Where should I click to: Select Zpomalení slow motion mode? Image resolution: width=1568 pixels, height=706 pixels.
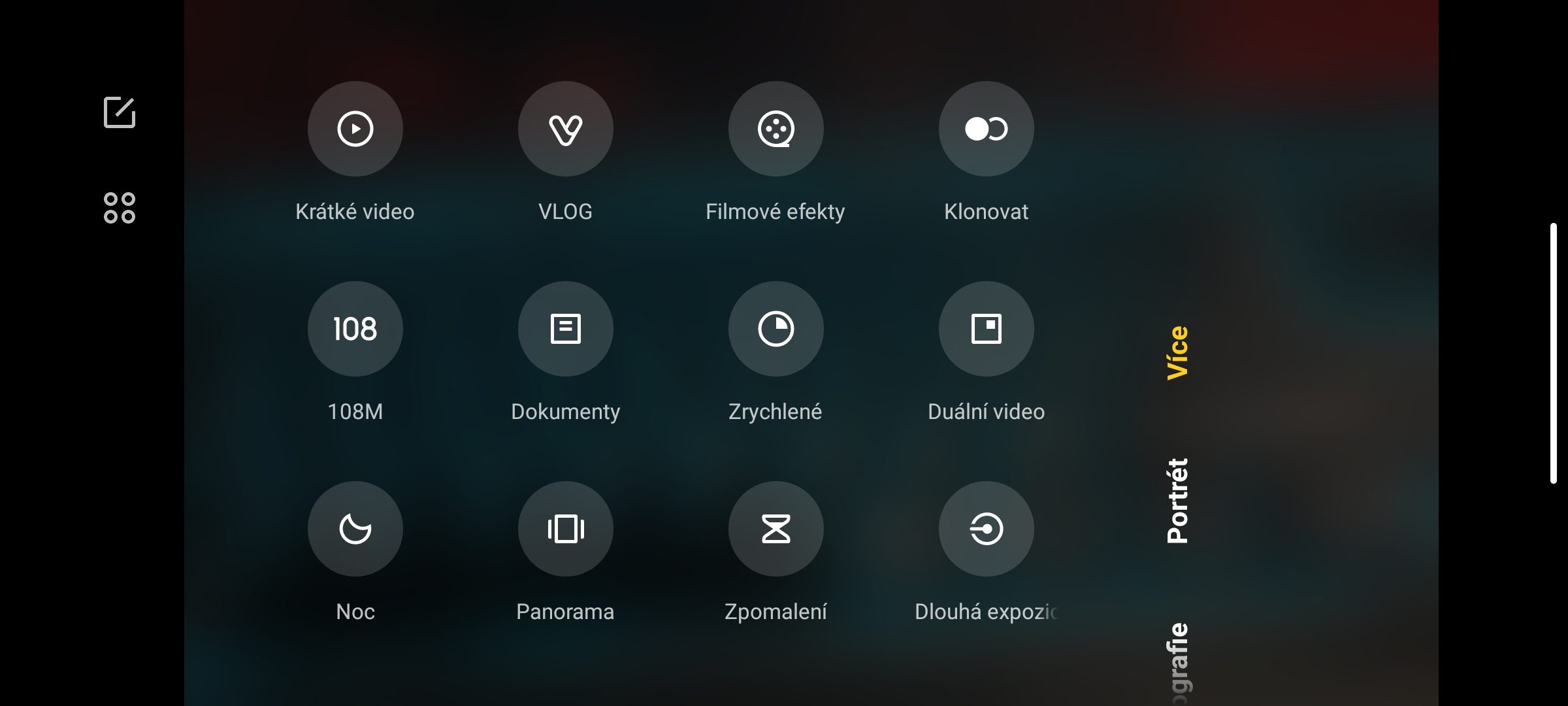(x=776, y=529)
